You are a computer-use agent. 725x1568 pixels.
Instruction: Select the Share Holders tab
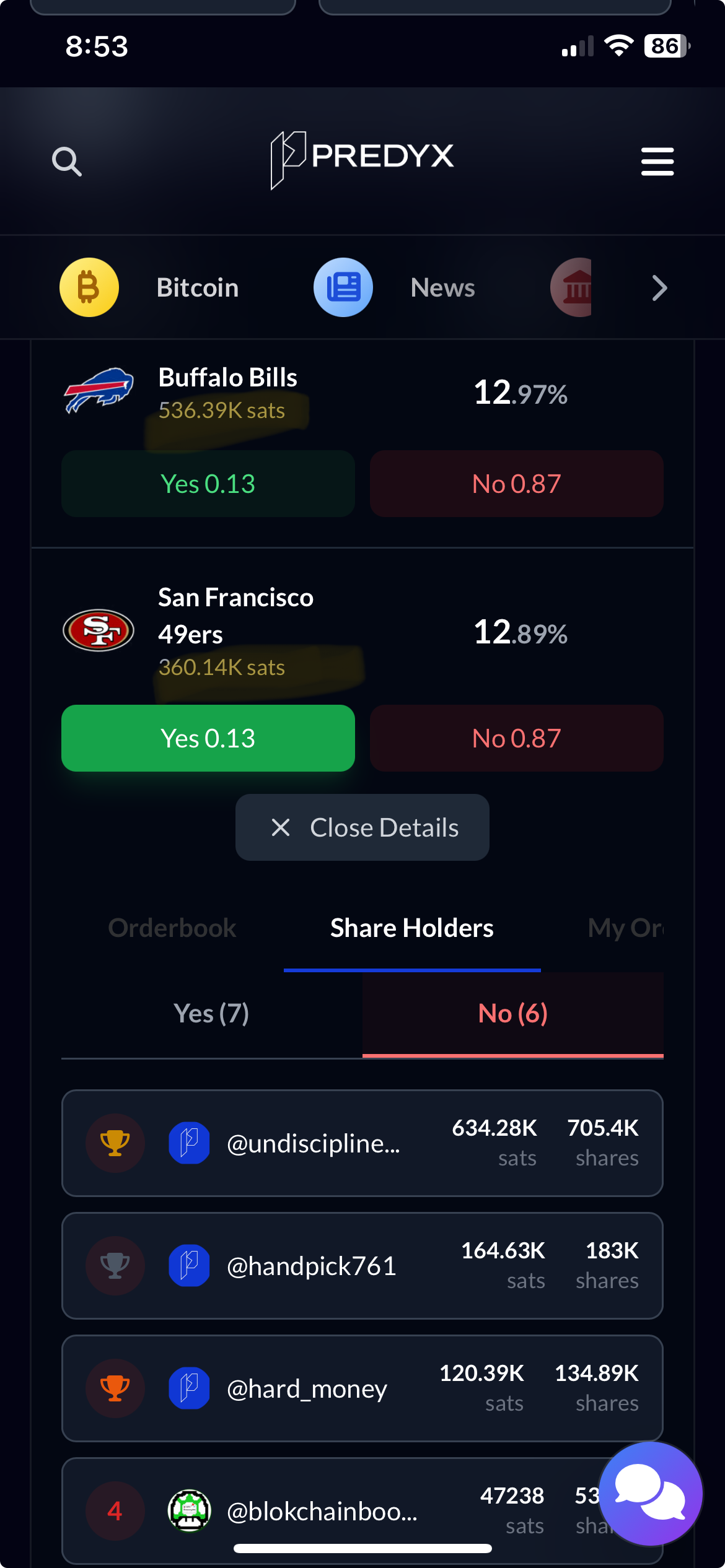coord(412,928)
